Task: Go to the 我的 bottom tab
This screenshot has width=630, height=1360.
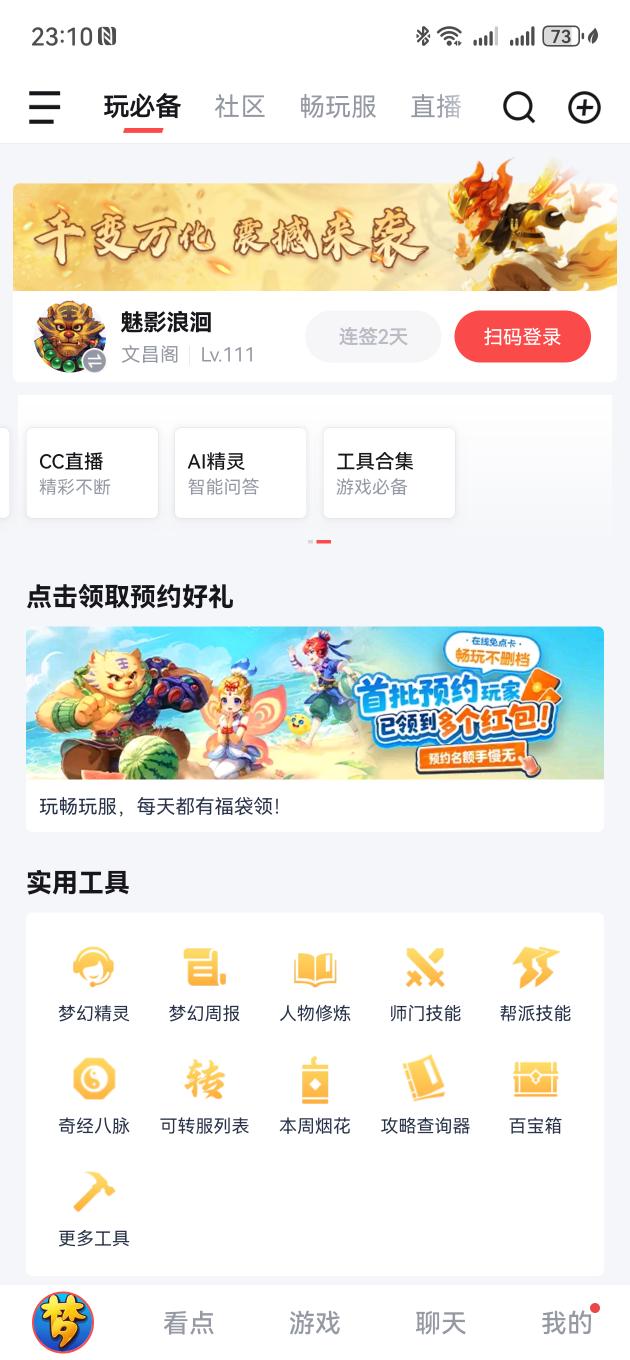Action: point(567,1323)
